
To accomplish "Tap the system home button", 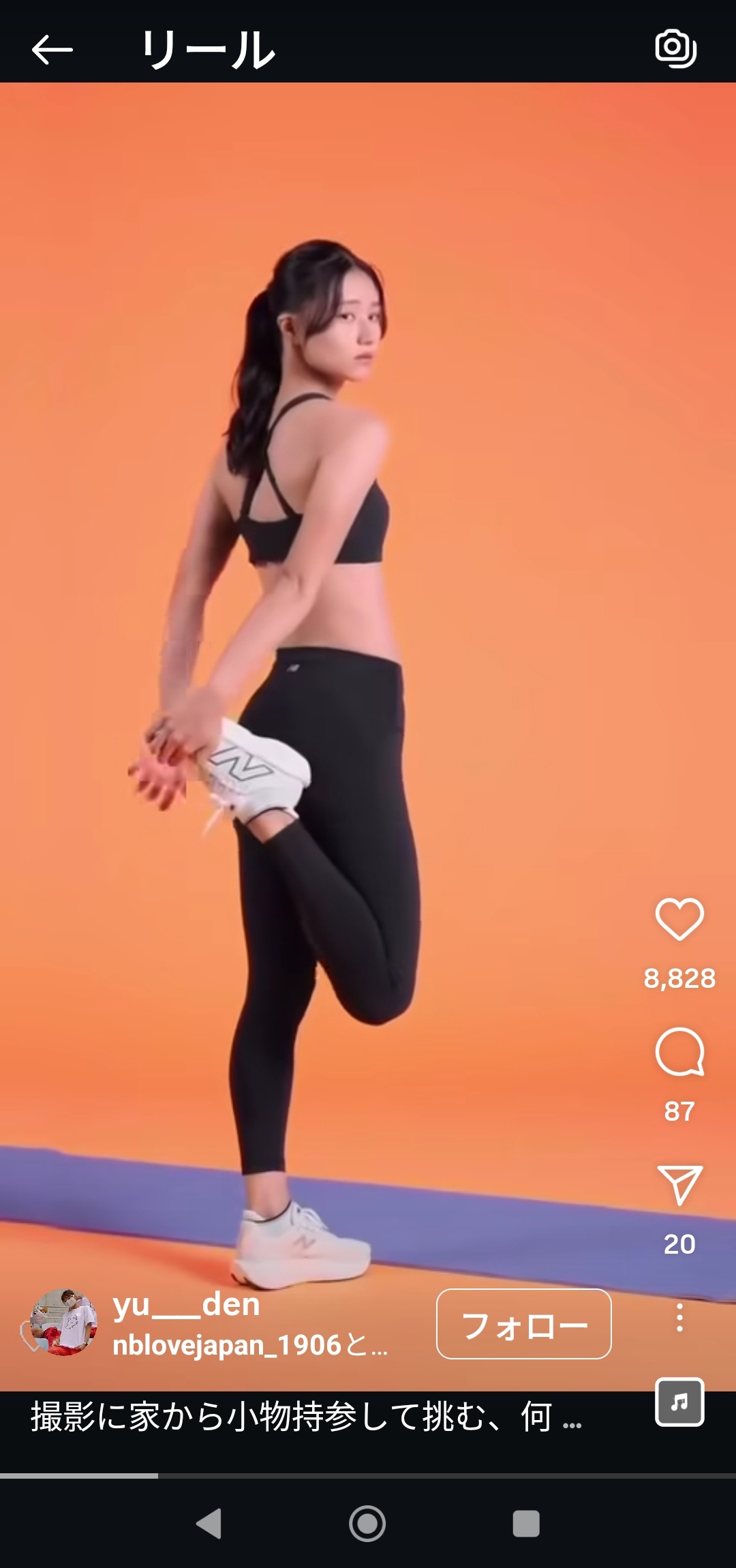I will [367, 1524].
